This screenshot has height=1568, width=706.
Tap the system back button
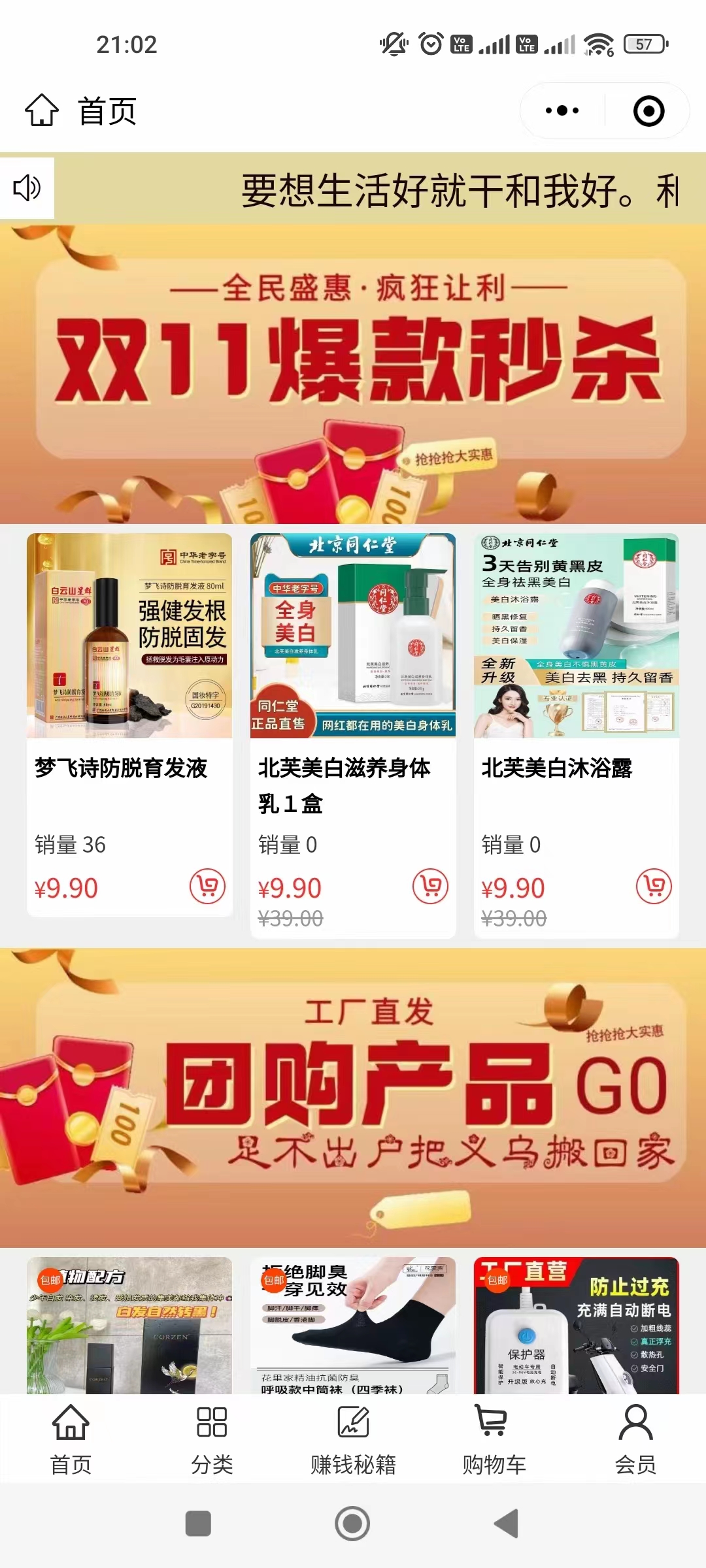(x=507, y=1524)
